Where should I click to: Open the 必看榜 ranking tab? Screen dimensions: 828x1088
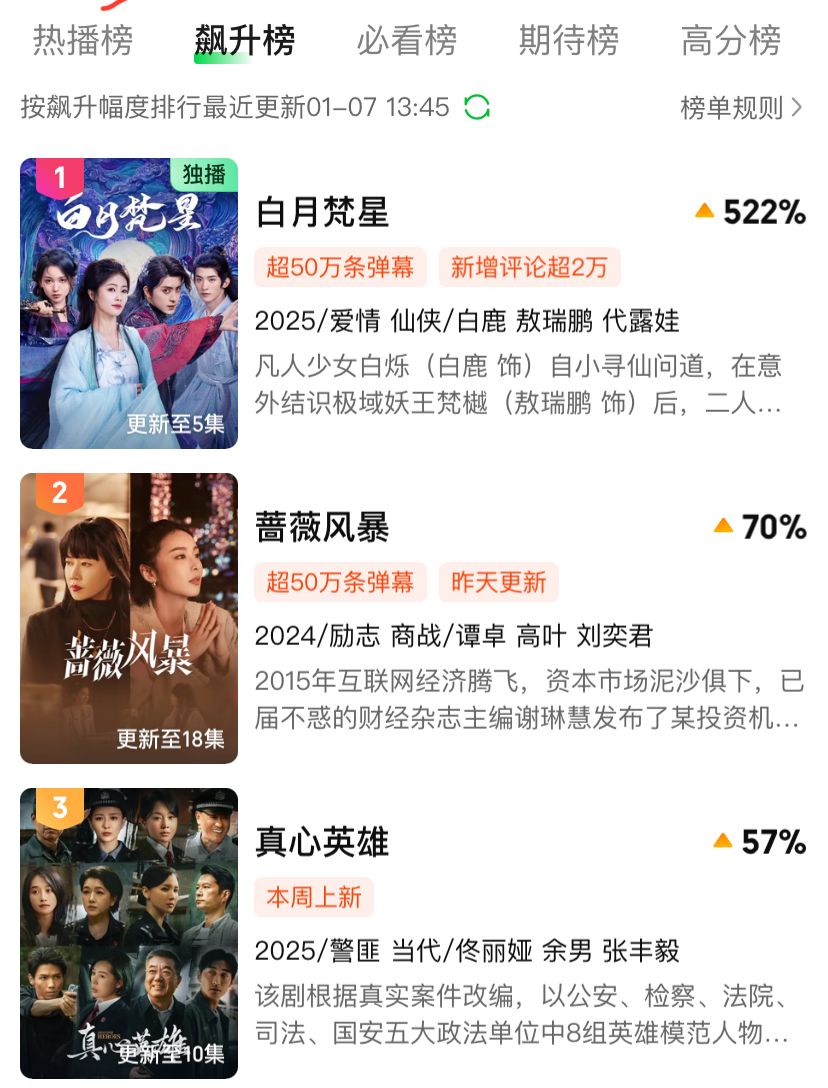[x=406, y=40]
